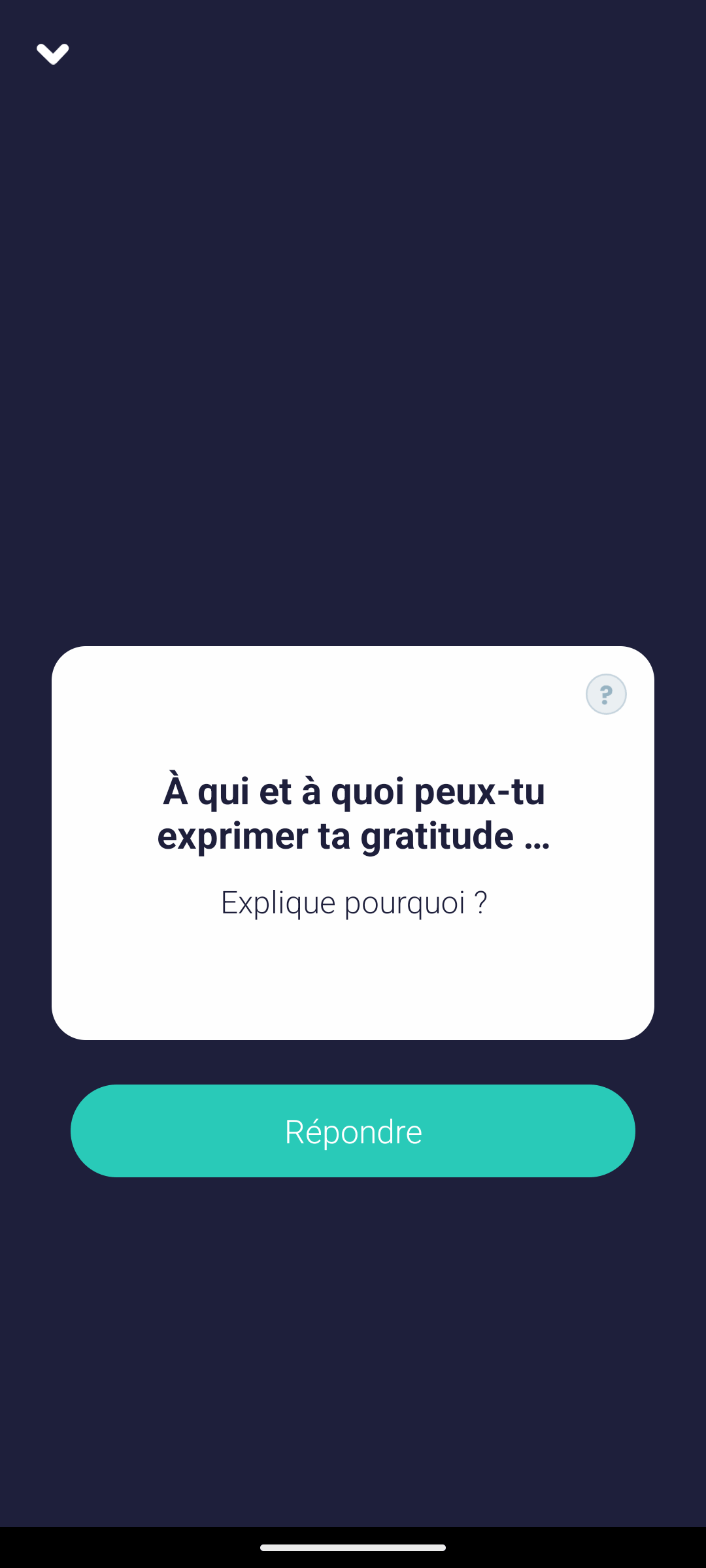Open the question mark help icon
706x1568 pixels.
[606, 694]
